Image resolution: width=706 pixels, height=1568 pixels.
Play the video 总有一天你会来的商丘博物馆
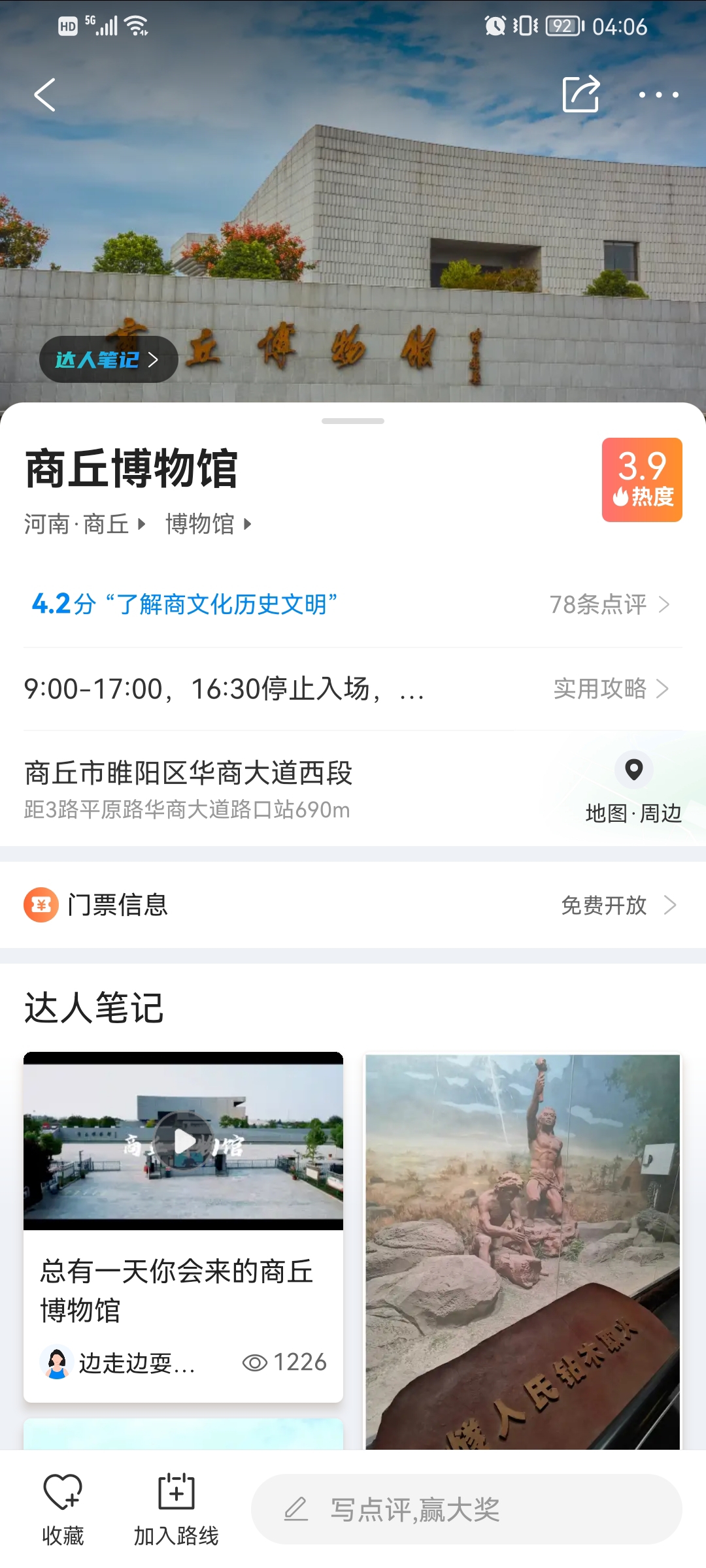click(184, 1141)
